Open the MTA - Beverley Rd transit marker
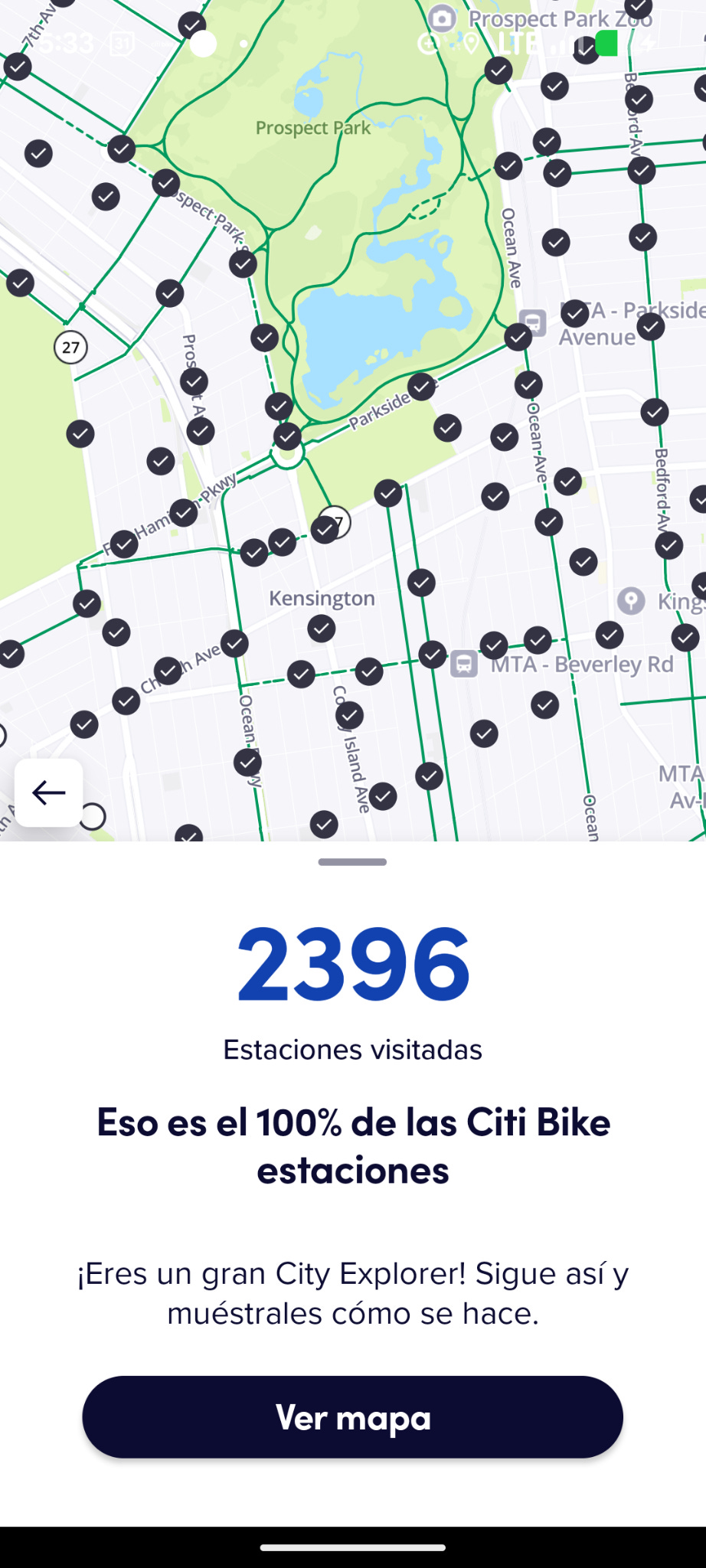Screen dimensions: 706x1568 pyautogui.click(x=464, y=664)
